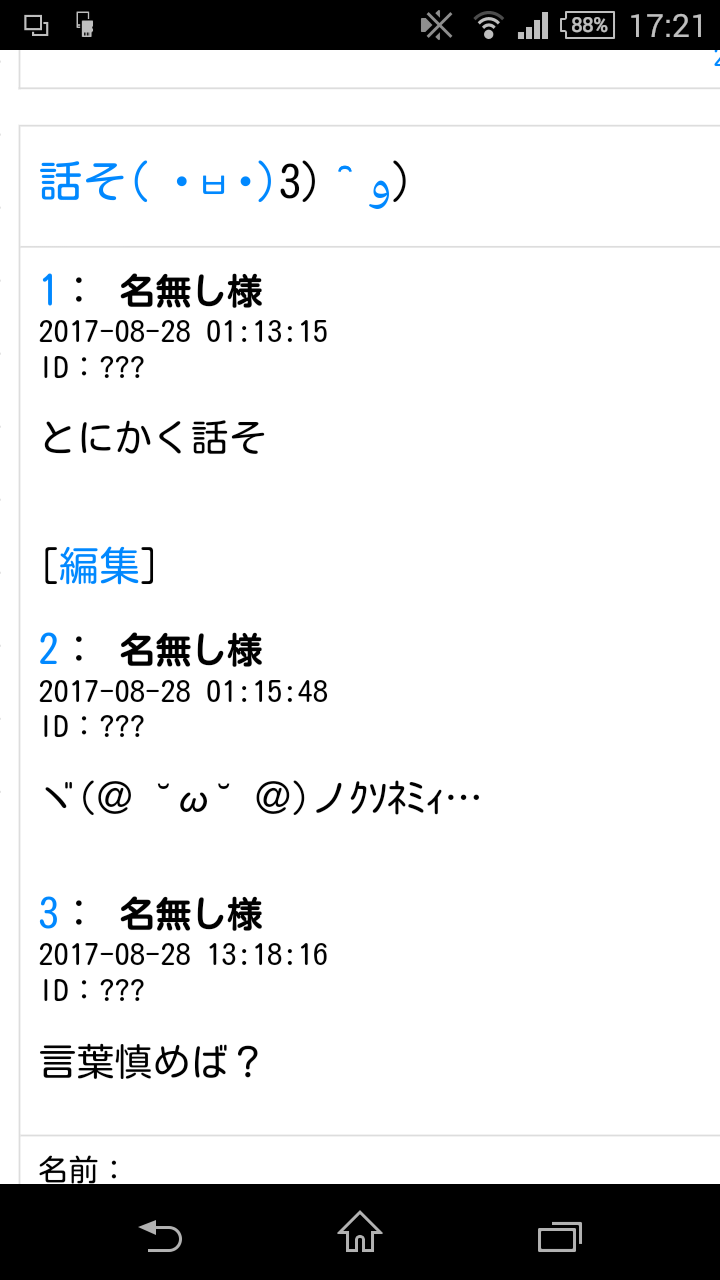Open the recent apps overview
Viewport: 720px width, 1280px height.
560,1235
